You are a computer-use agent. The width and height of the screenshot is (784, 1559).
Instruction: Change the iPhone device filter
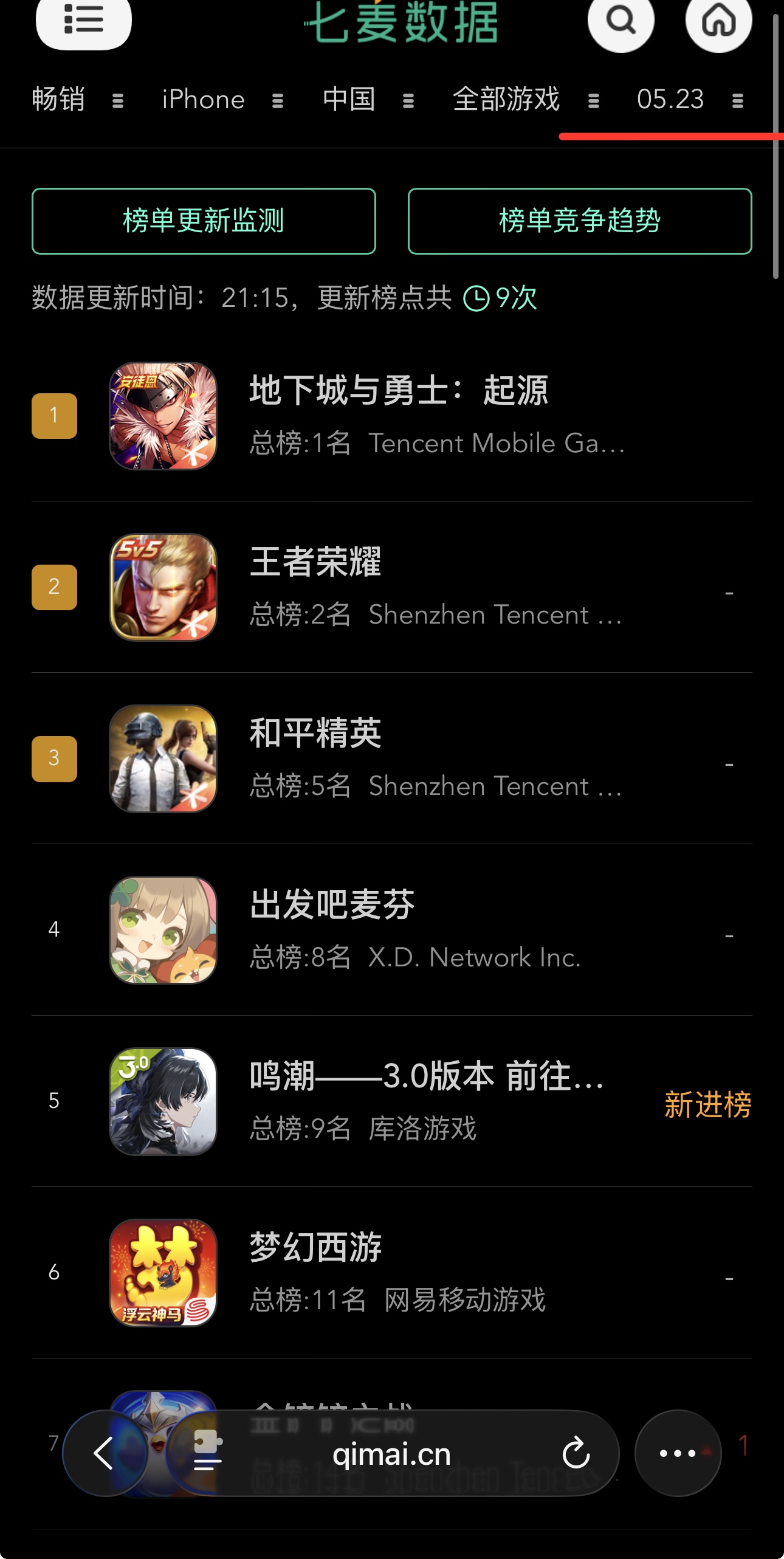pyautogui.click(x=222, y=100)
